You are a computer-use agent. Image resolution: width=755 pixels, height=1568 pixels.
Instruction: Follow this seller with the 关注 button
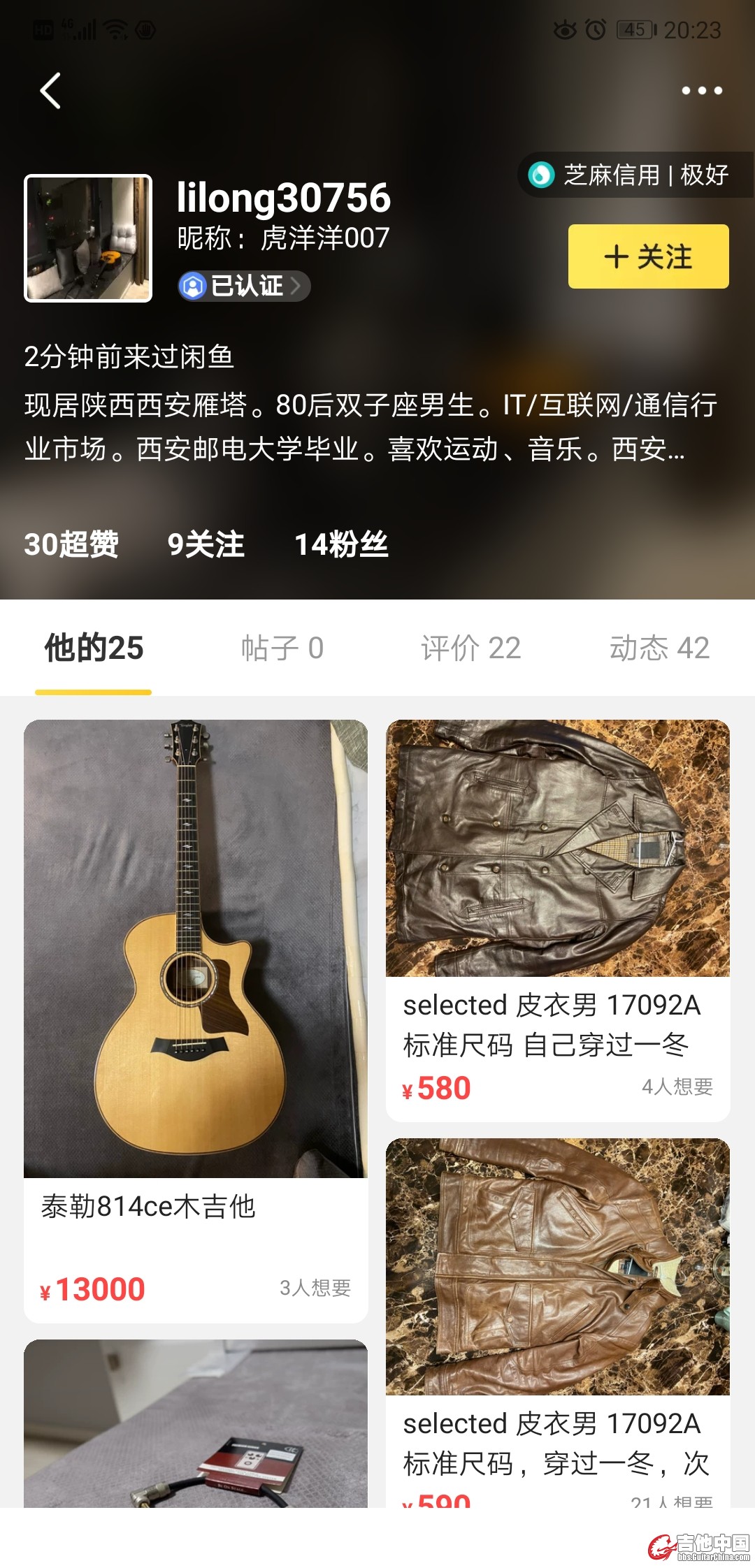pyautogui.click(x=648, y=256)
